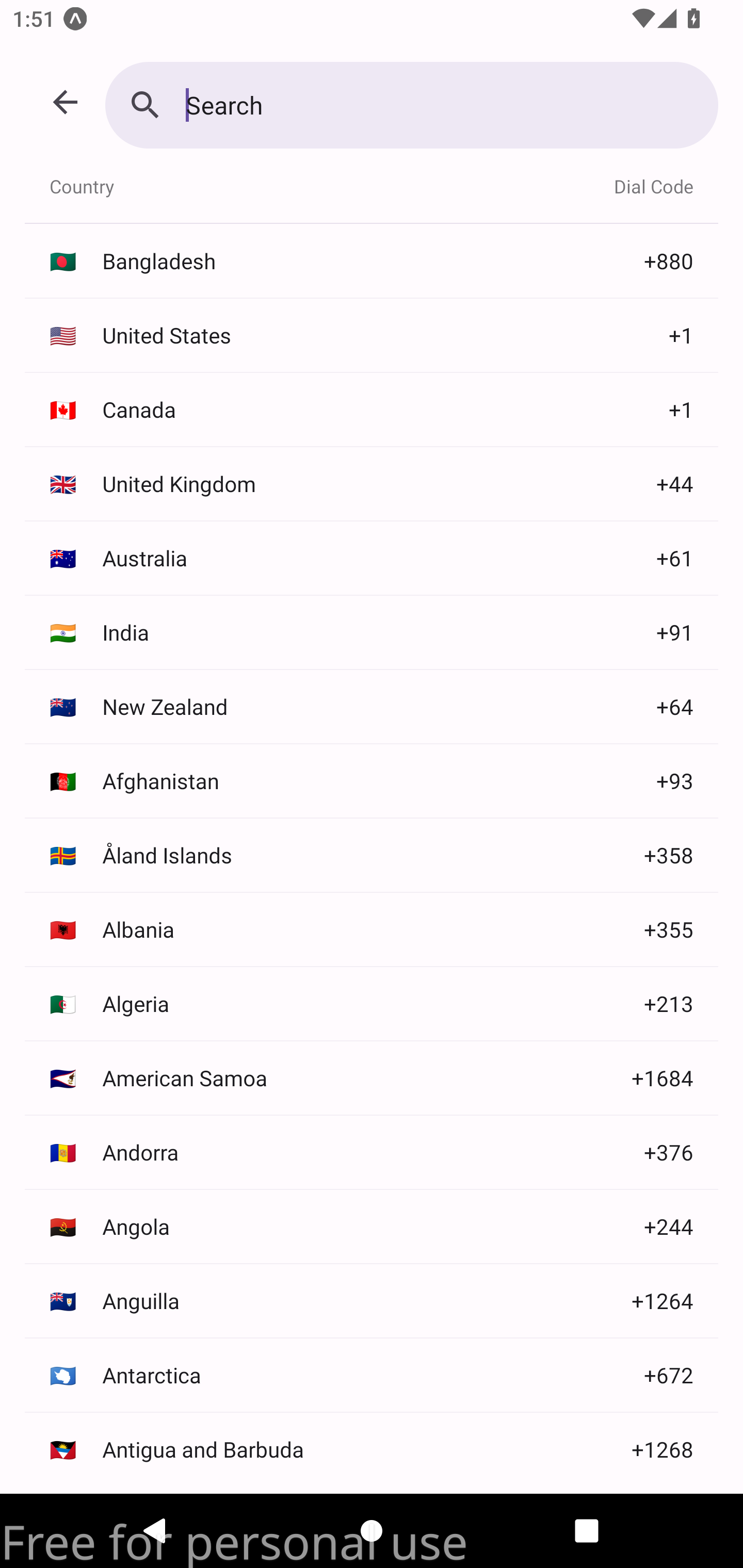Select American Samoa +1684
743x1568 pixels.
pos(372,1078)
